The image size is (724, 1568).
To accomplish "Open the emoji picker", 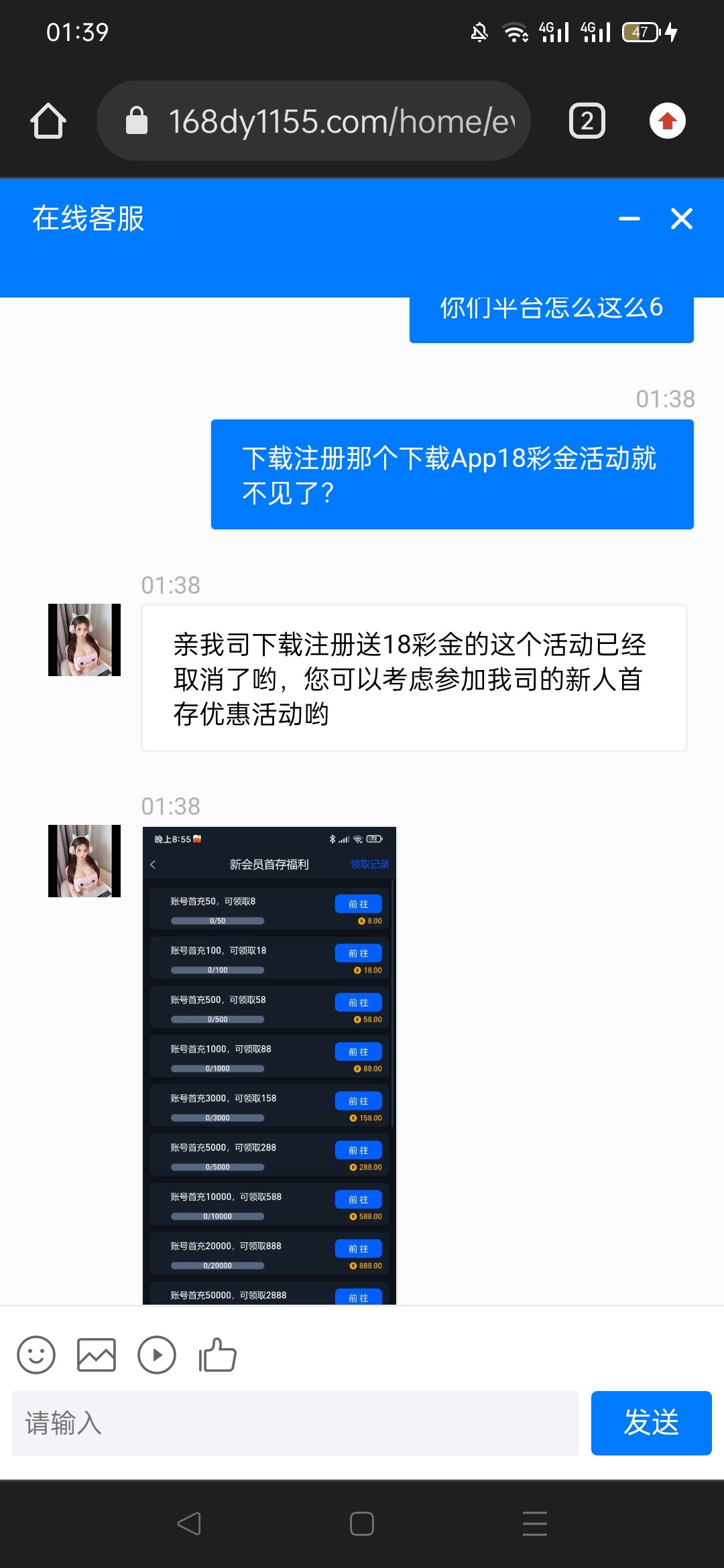I will click(x=36, y=1355).
